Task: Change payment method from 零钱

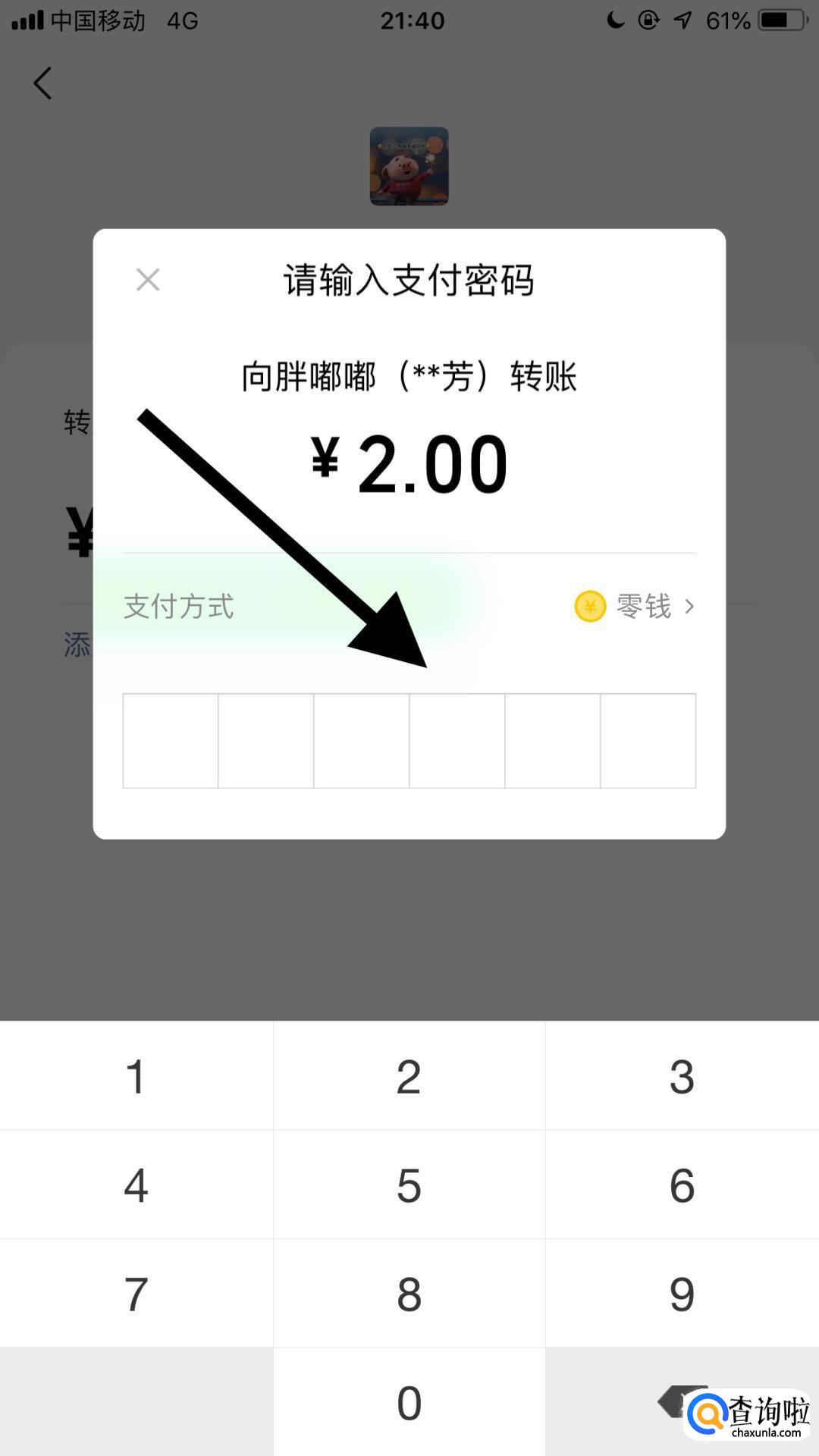Action: (x=635, y=607)
